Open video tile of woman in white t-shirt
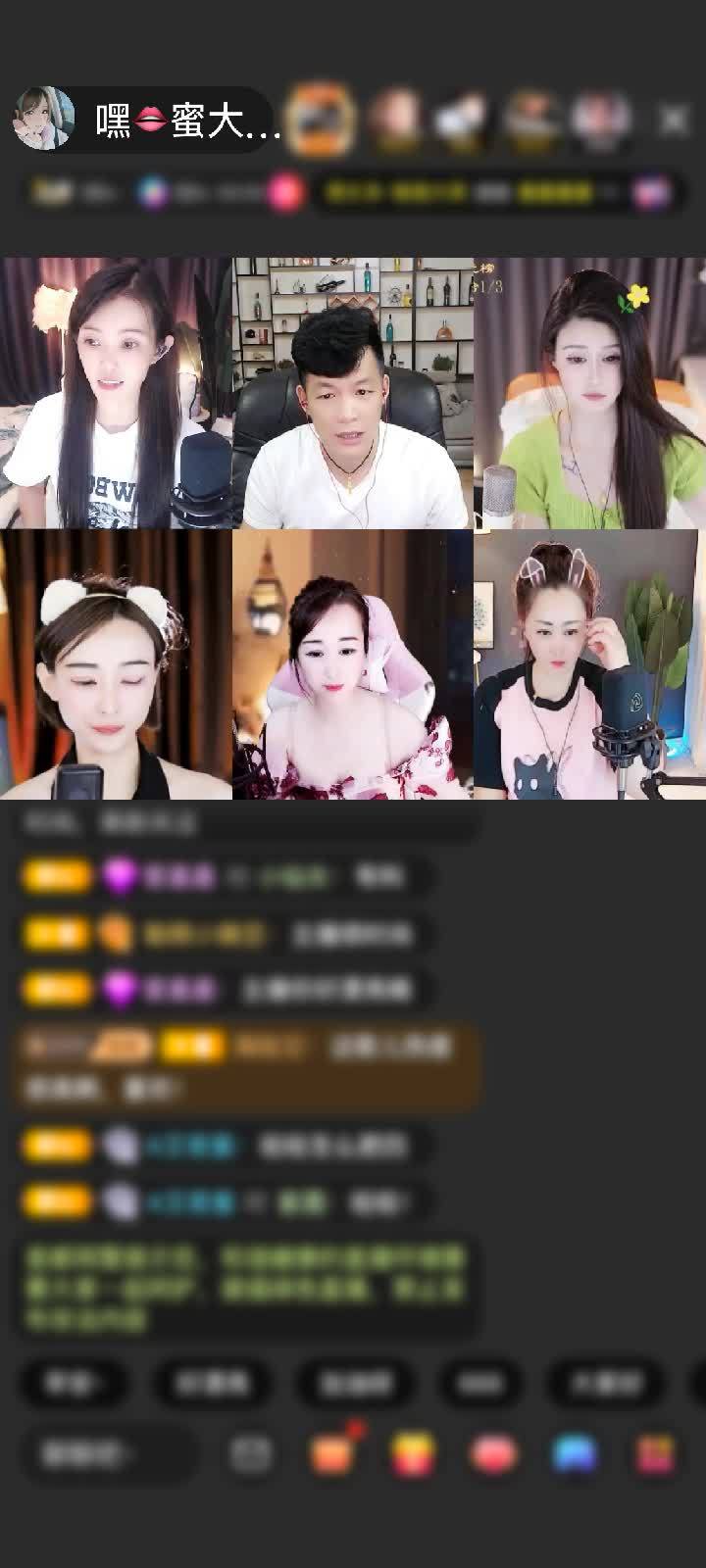The image size is (706, 1568). (116, 394)
